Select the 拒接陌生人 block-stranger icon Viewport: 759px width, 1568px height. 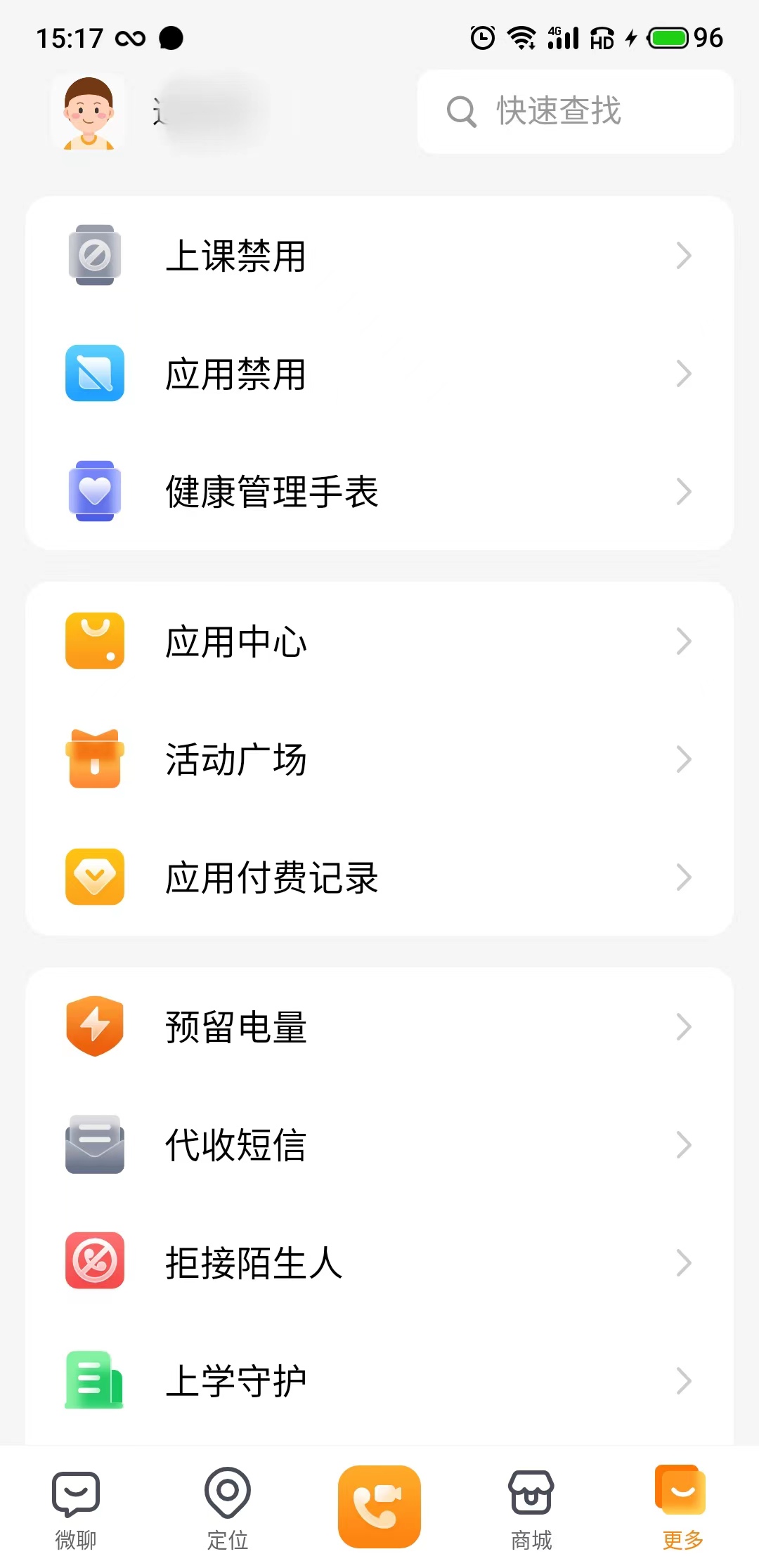pos(95,1262)
